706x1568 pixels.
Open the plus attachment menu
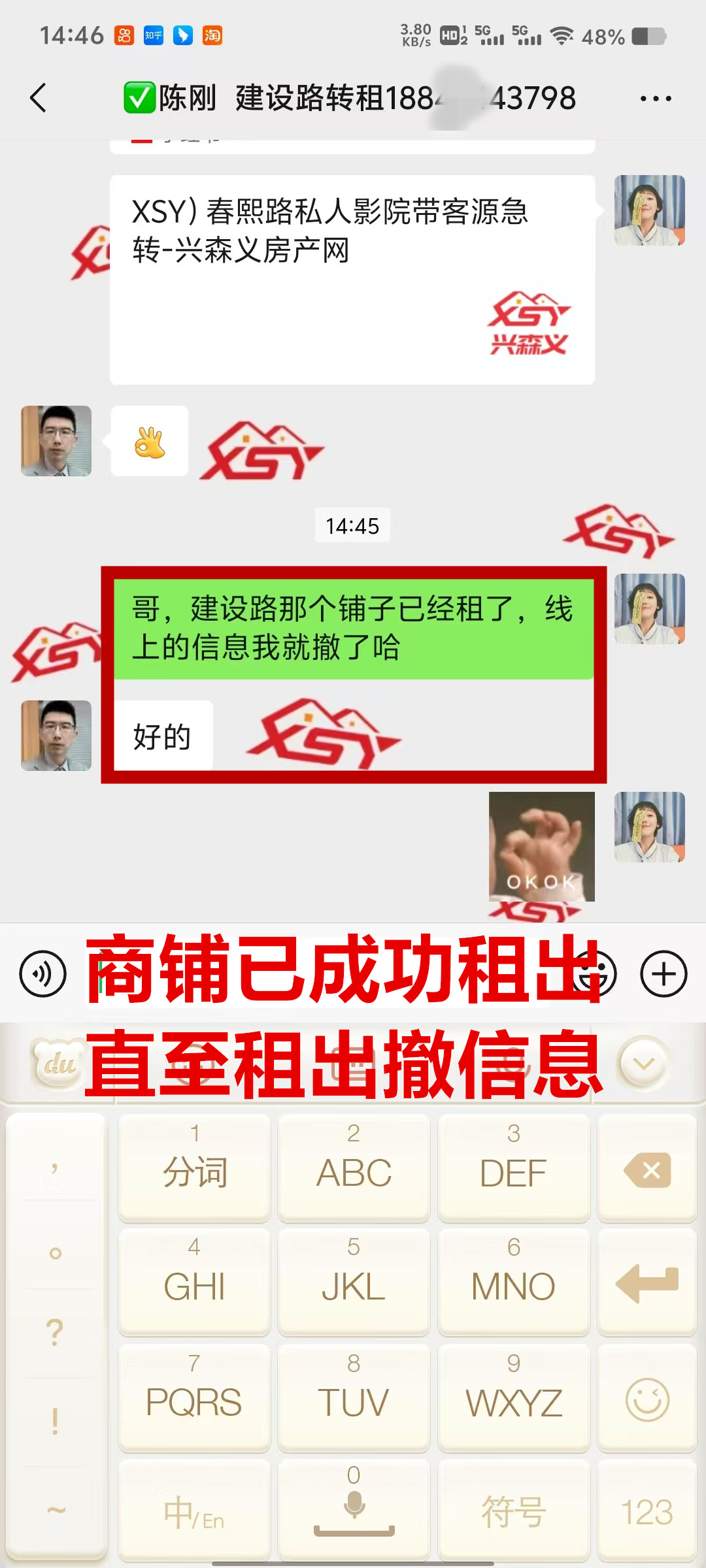tap(664, 974)
